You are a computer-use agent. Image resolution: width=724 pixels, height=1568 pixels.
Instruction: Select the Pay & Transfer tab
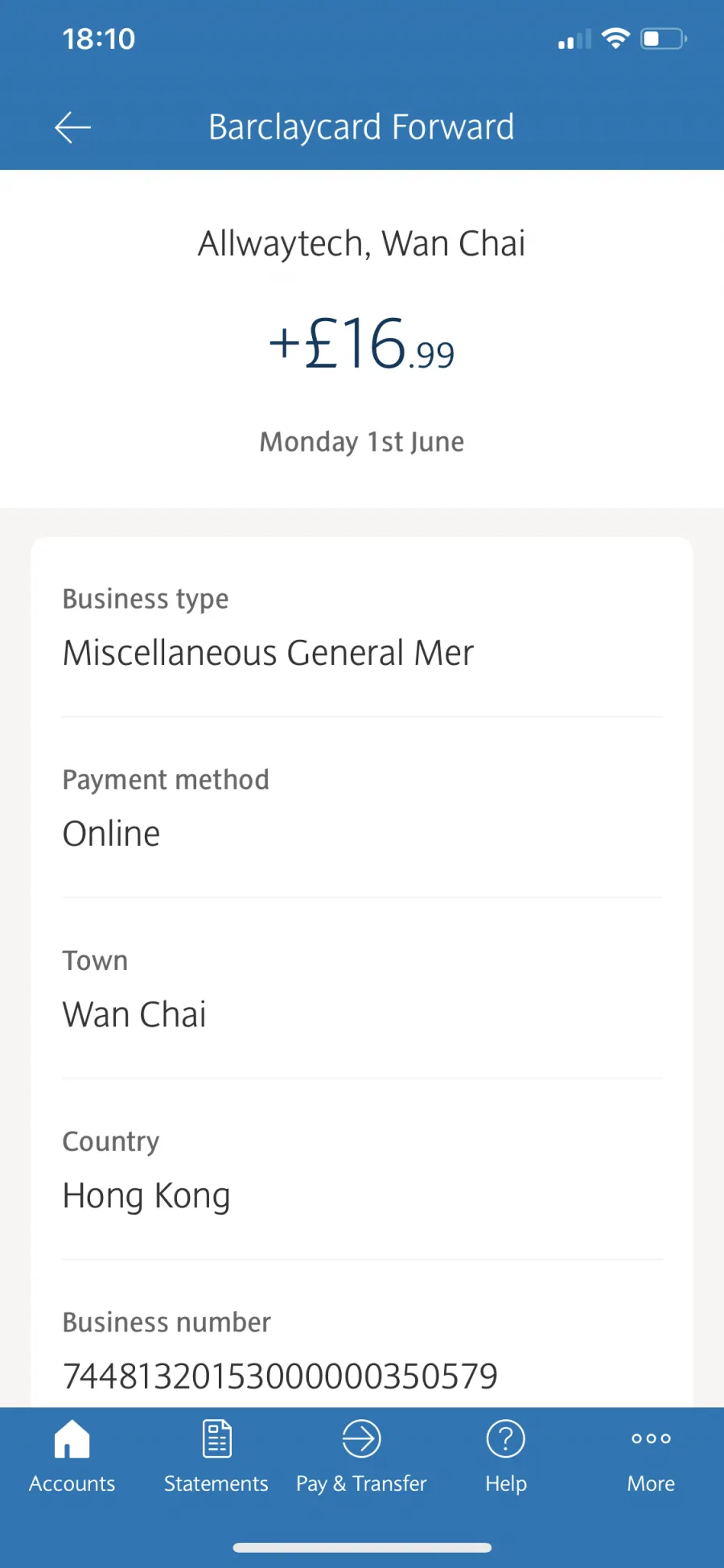(x=361, y=1458)
